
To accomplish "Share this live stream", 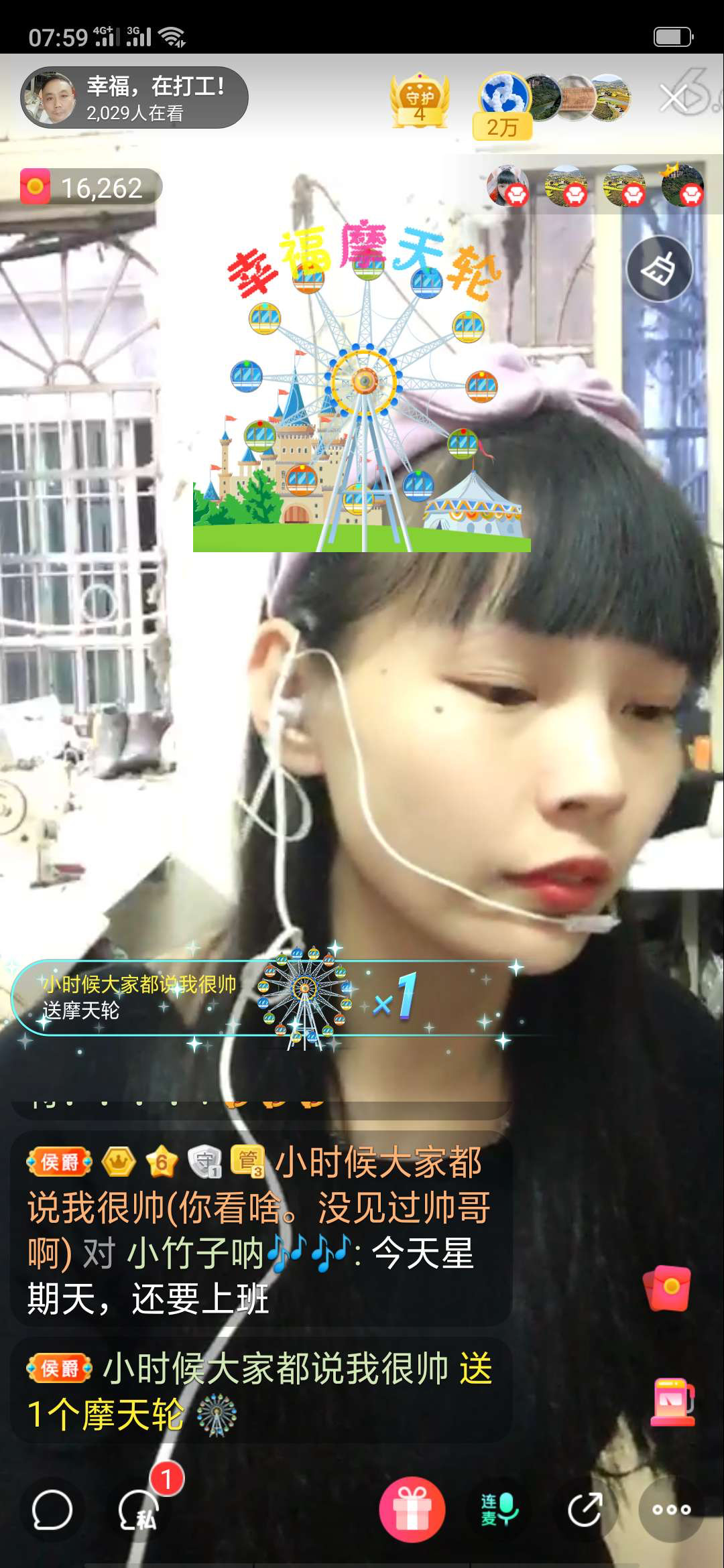I will click(x=585, y=1509).
